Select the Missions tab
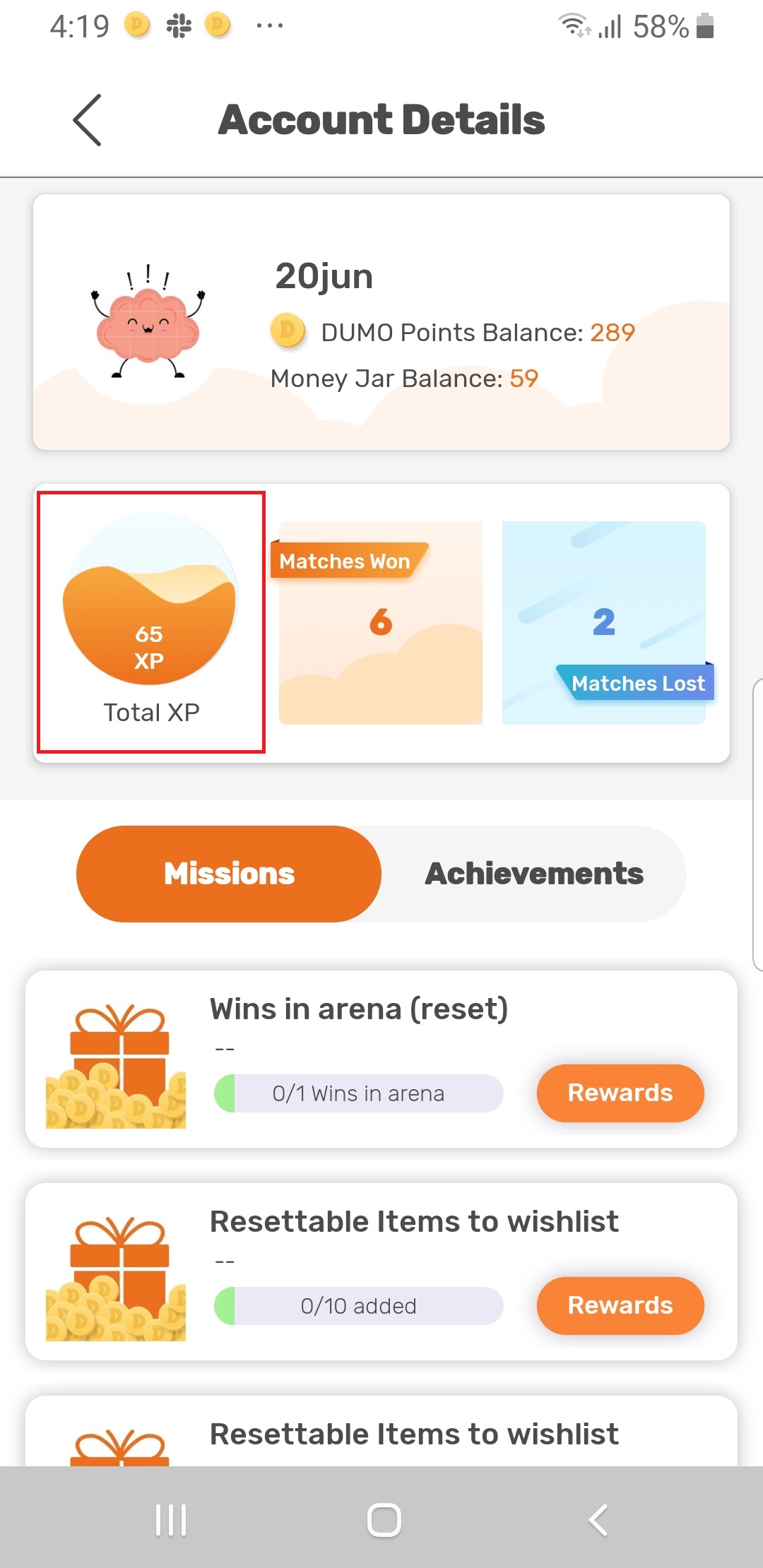Image resolution: width=763 pixels, height=1568 pixels. point(229,874)
